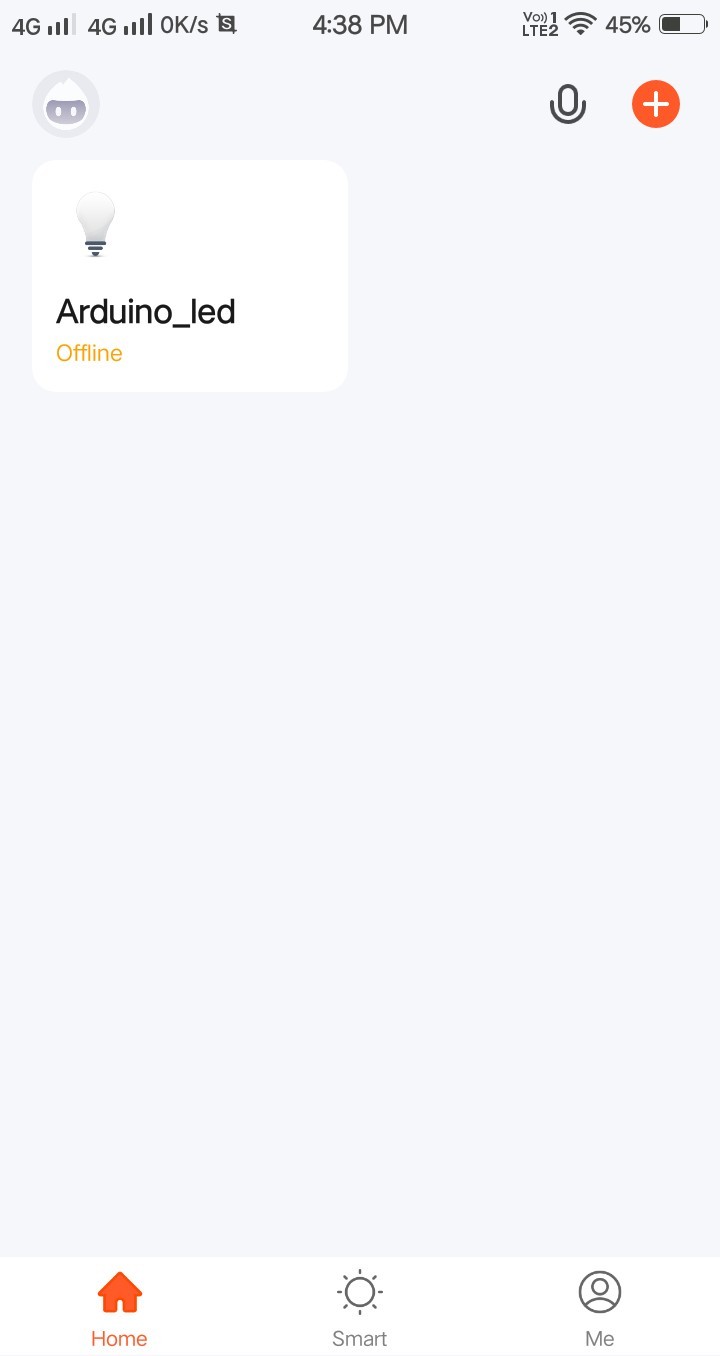Activate the voice microphone control
The height and width of the screenshot is (1356, 720).
coord(567,104)
